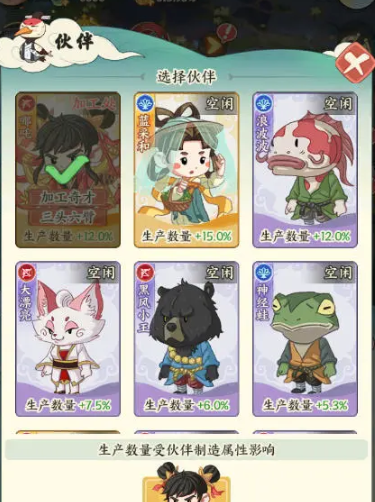375x502 pixels.
Task: Choose the 神经蛙 frog partner card
Action: (305, 339)
